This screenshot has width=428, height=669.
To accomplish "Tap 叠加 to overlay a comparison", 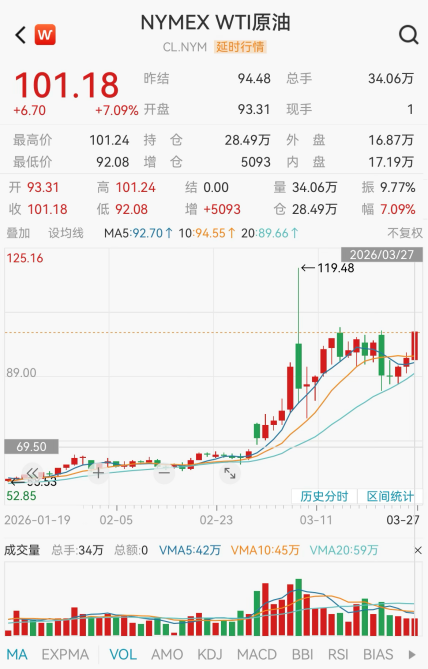I will pos(18,233).
